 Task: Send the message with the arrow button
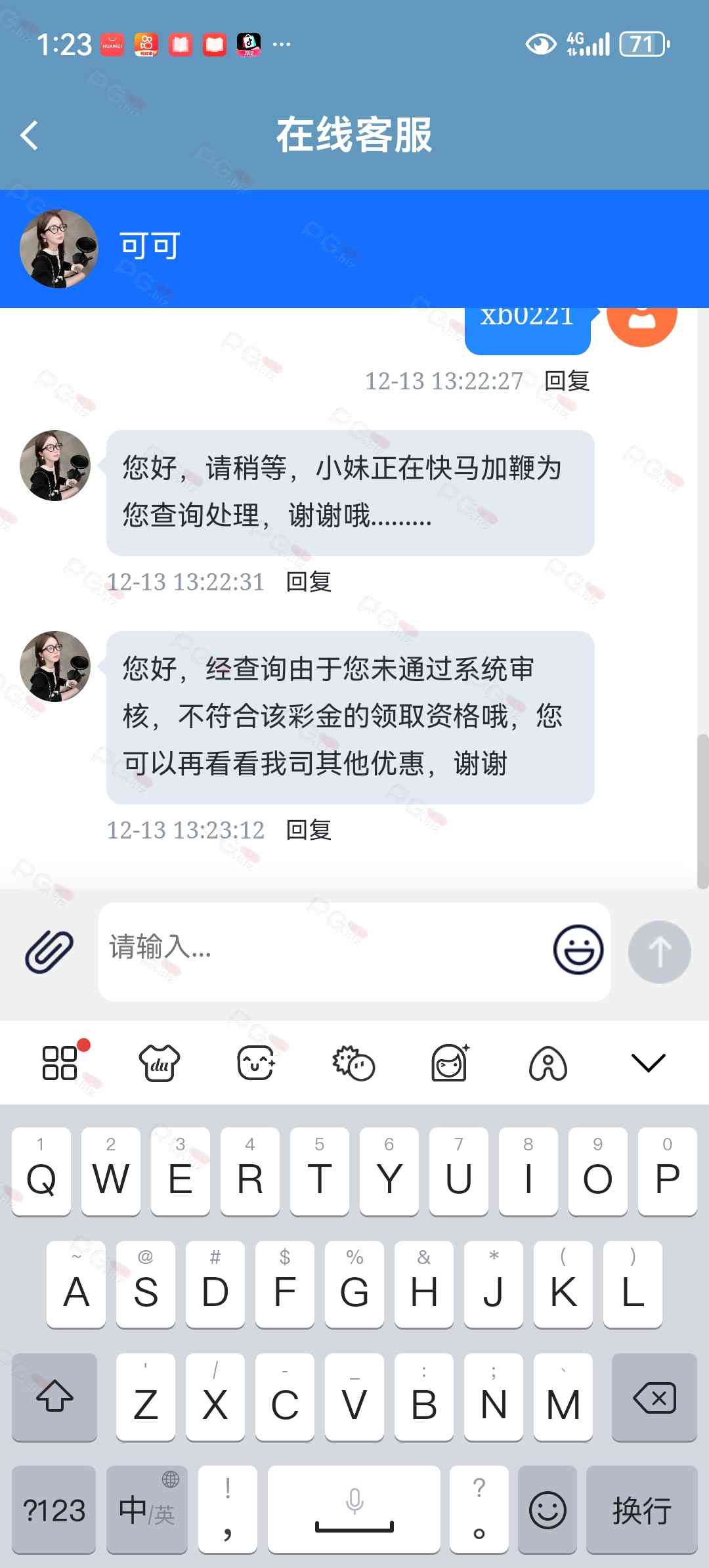pyautogui.click(x=659, y=951)
